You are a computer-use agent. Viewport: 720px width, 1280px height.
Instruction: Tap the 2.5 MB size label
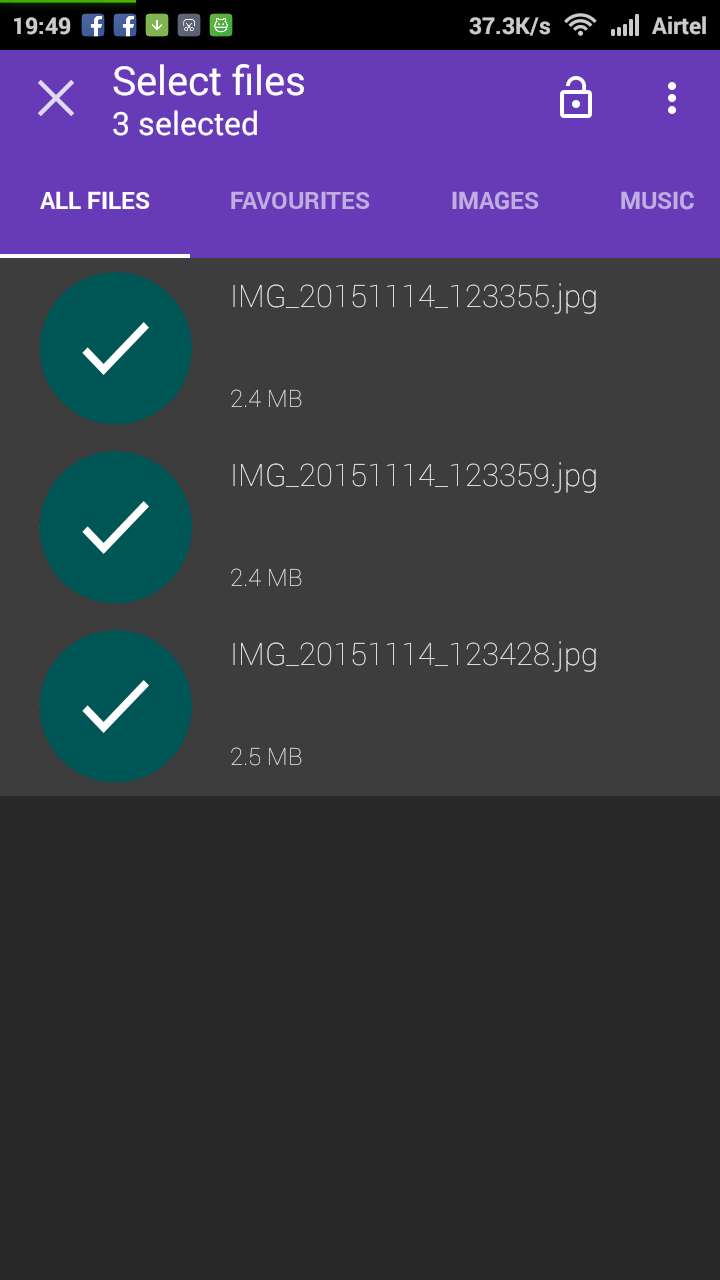[266, 757]
